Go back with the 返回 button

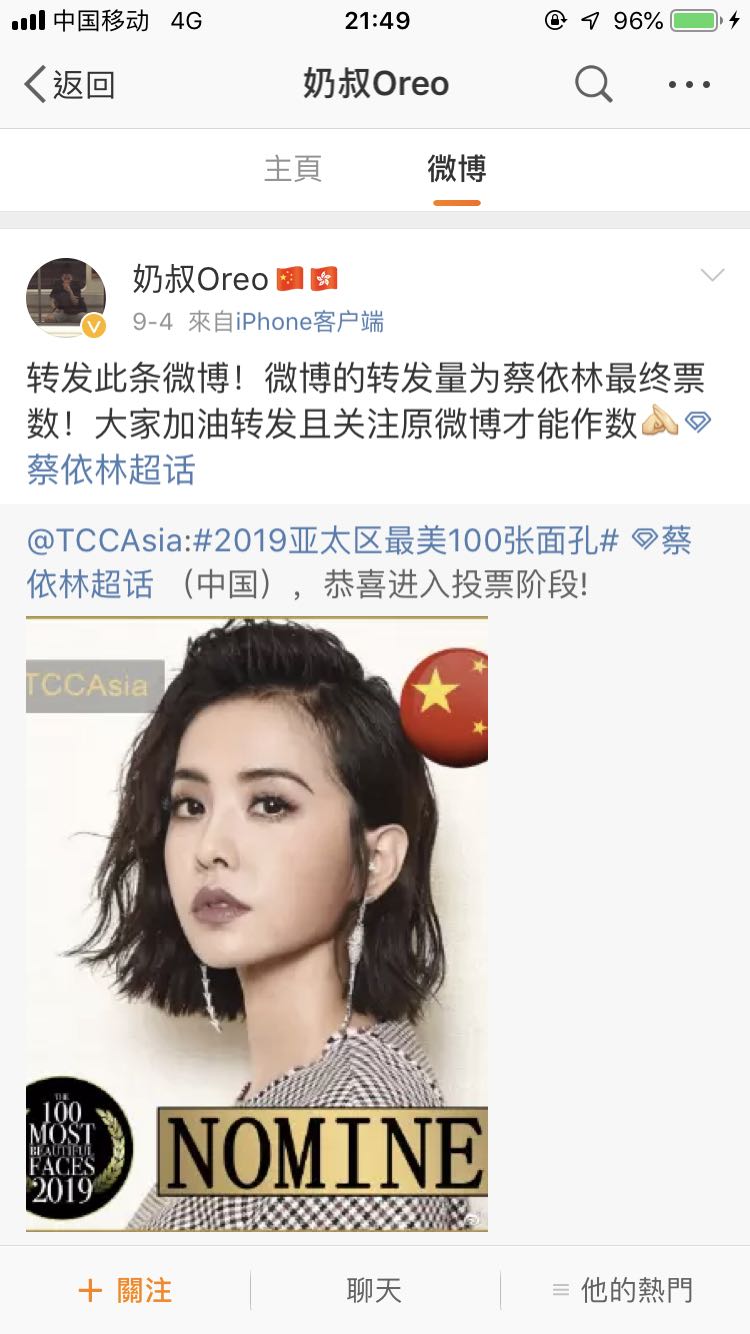pyautogui.click(x=70, y=85)
